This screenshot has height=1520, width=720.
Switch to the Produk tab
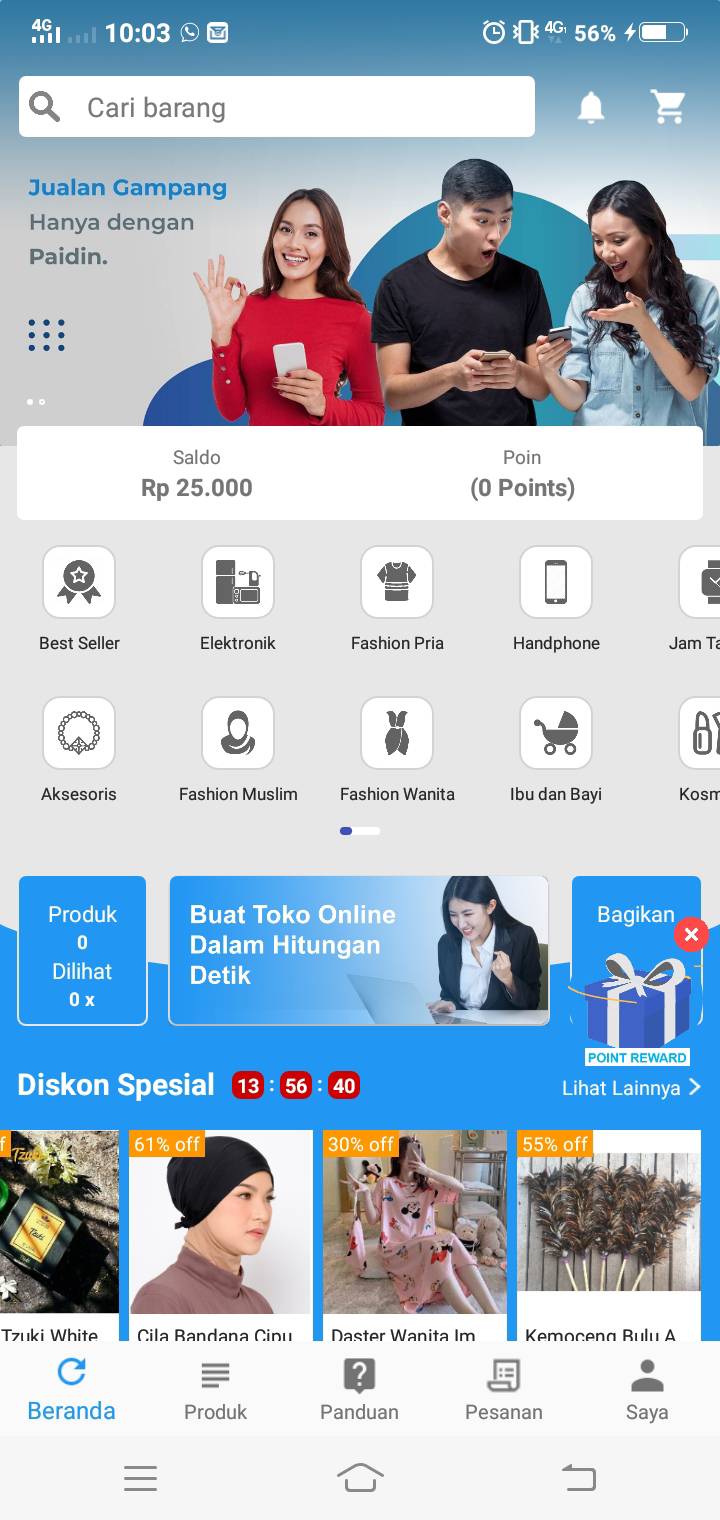215,1390
